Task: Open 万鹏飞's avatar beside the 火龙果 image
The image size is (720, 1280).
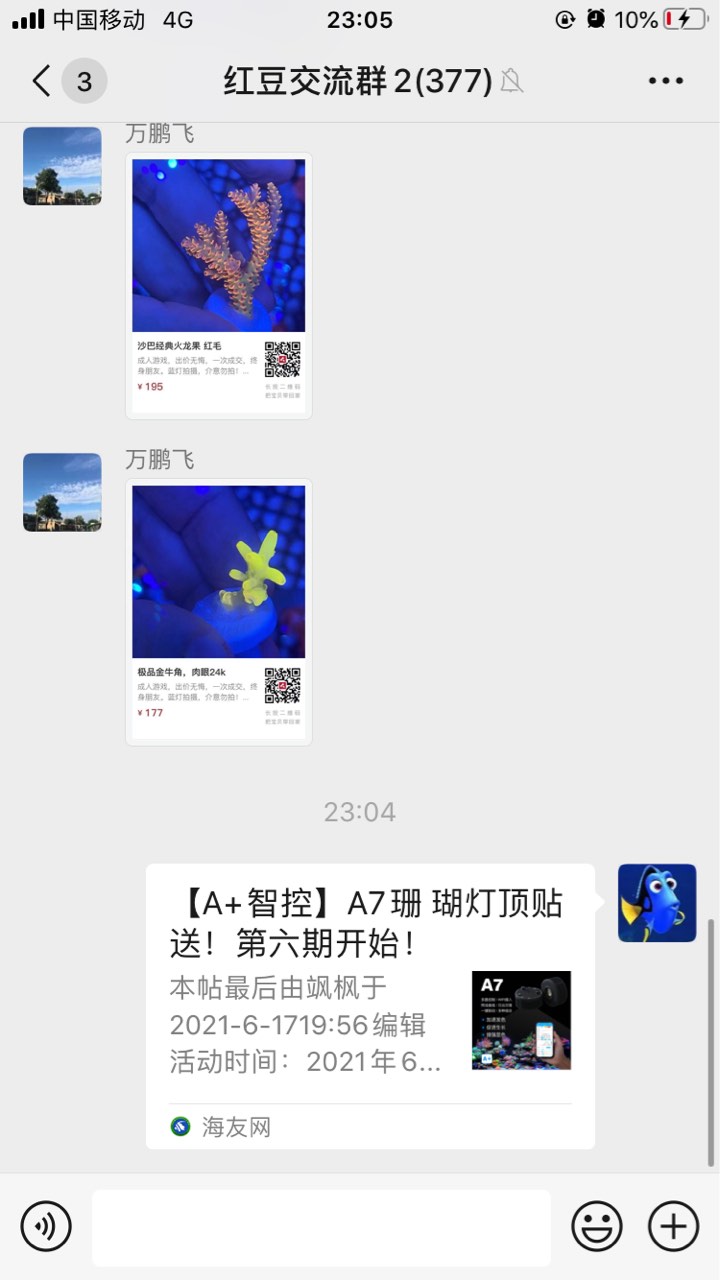Action: pyautogui.click(x=62, y=166)
